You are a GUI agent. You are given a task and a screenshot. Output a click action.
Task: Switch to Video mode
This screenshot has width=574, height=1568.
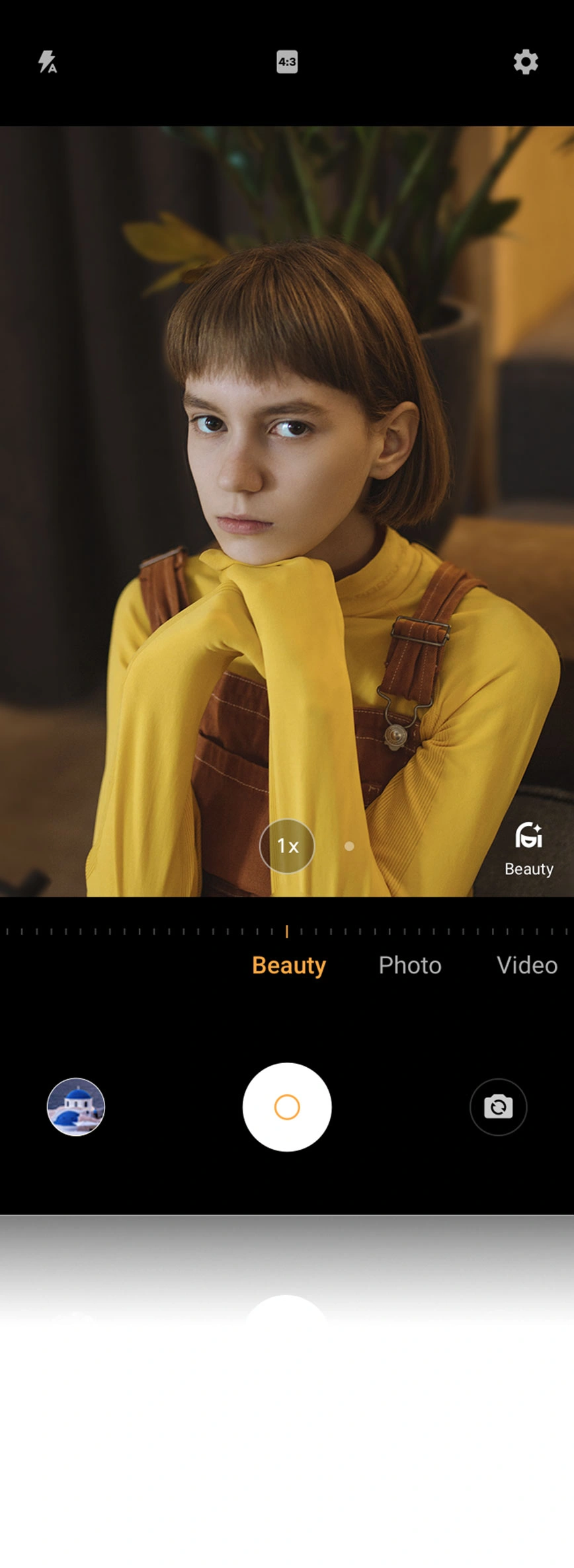(526, 965)
